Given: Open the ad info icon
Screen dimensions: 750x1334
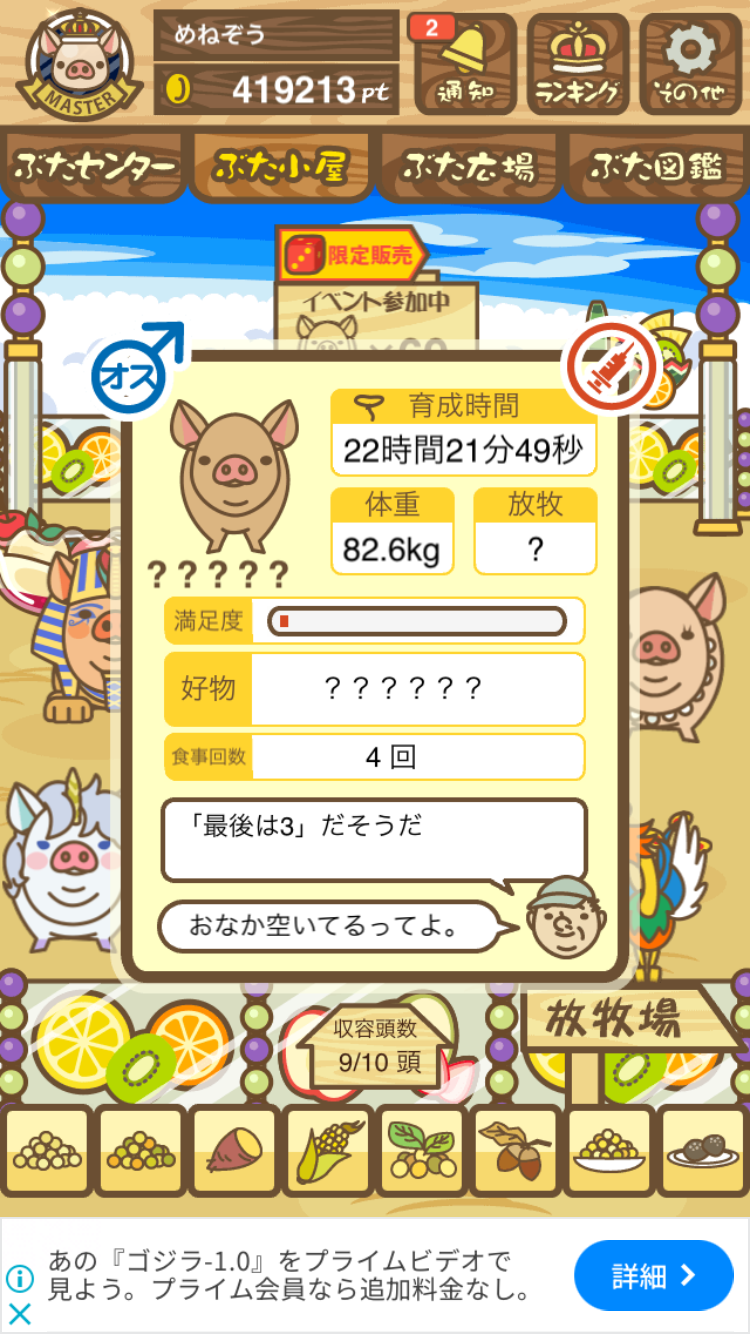Looking at the screenshot, I should tap(19, 1277).
